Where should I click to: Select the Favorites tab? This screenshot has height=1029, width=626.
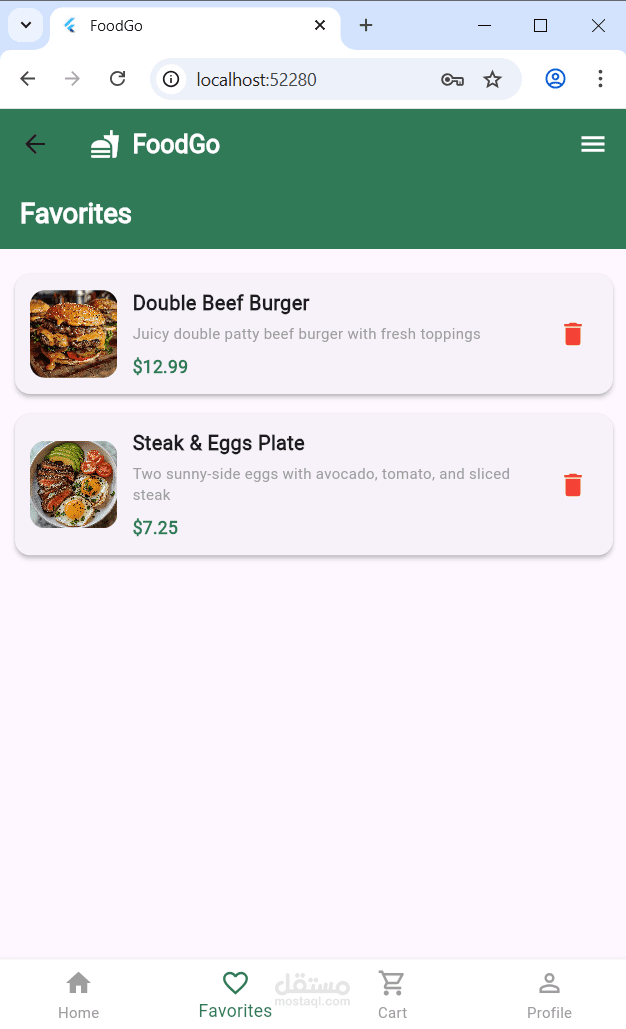pos(235,994)
